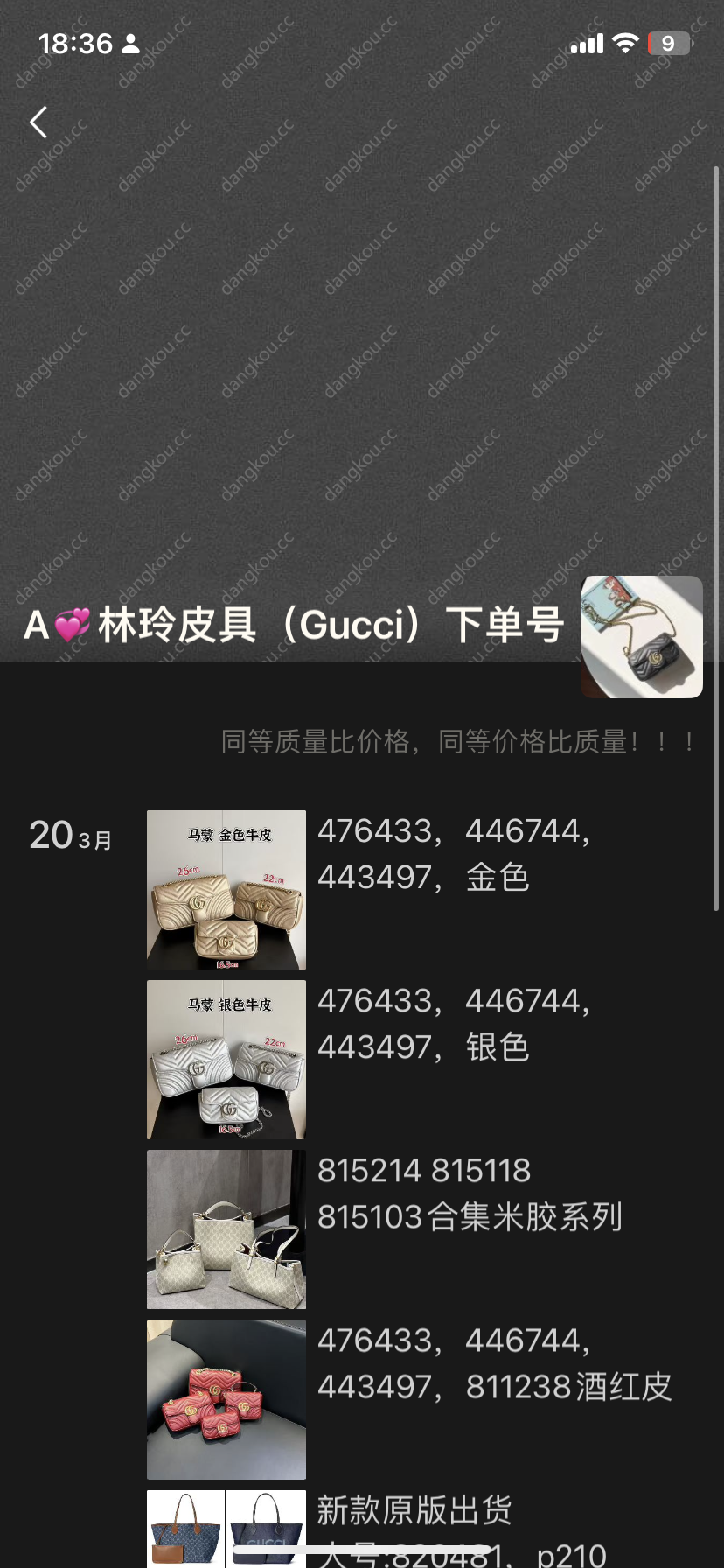Open the silver Marmont bags post (银色)
This screenshot has height=1568, width=724.
pos(226,1059)
